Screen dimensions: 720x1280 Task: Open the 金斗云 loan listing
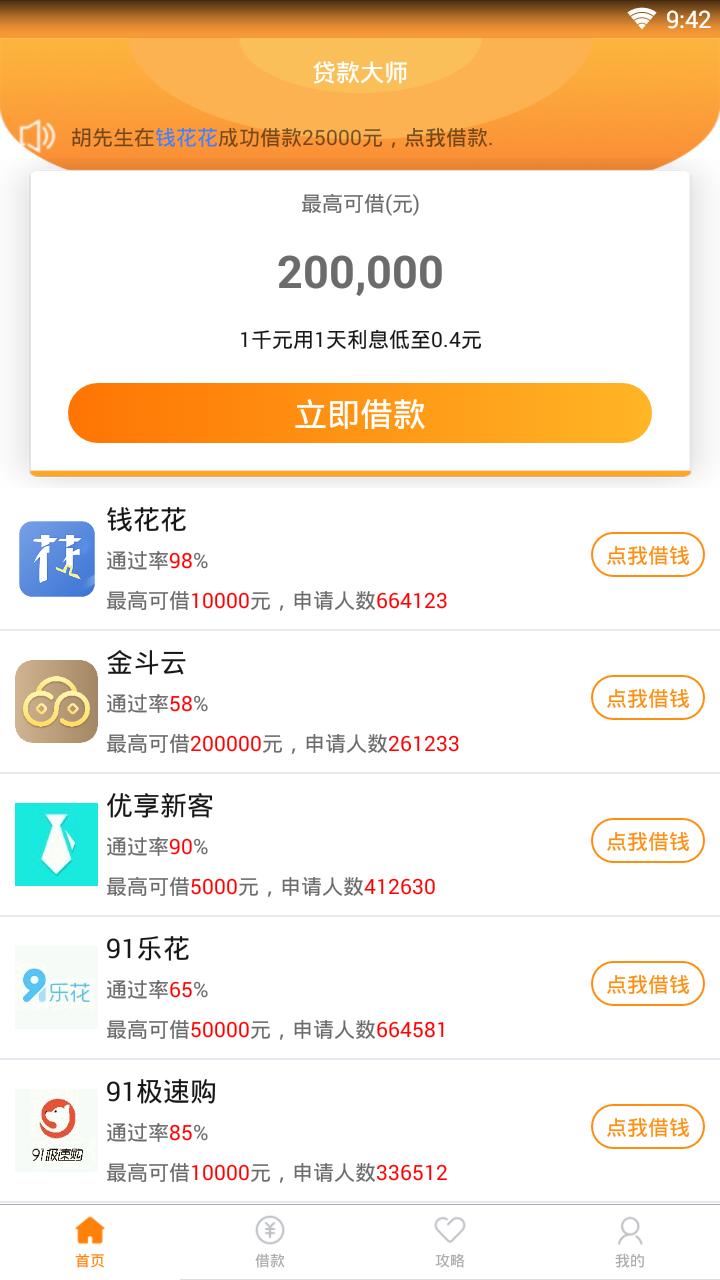(x=300, y=702)
